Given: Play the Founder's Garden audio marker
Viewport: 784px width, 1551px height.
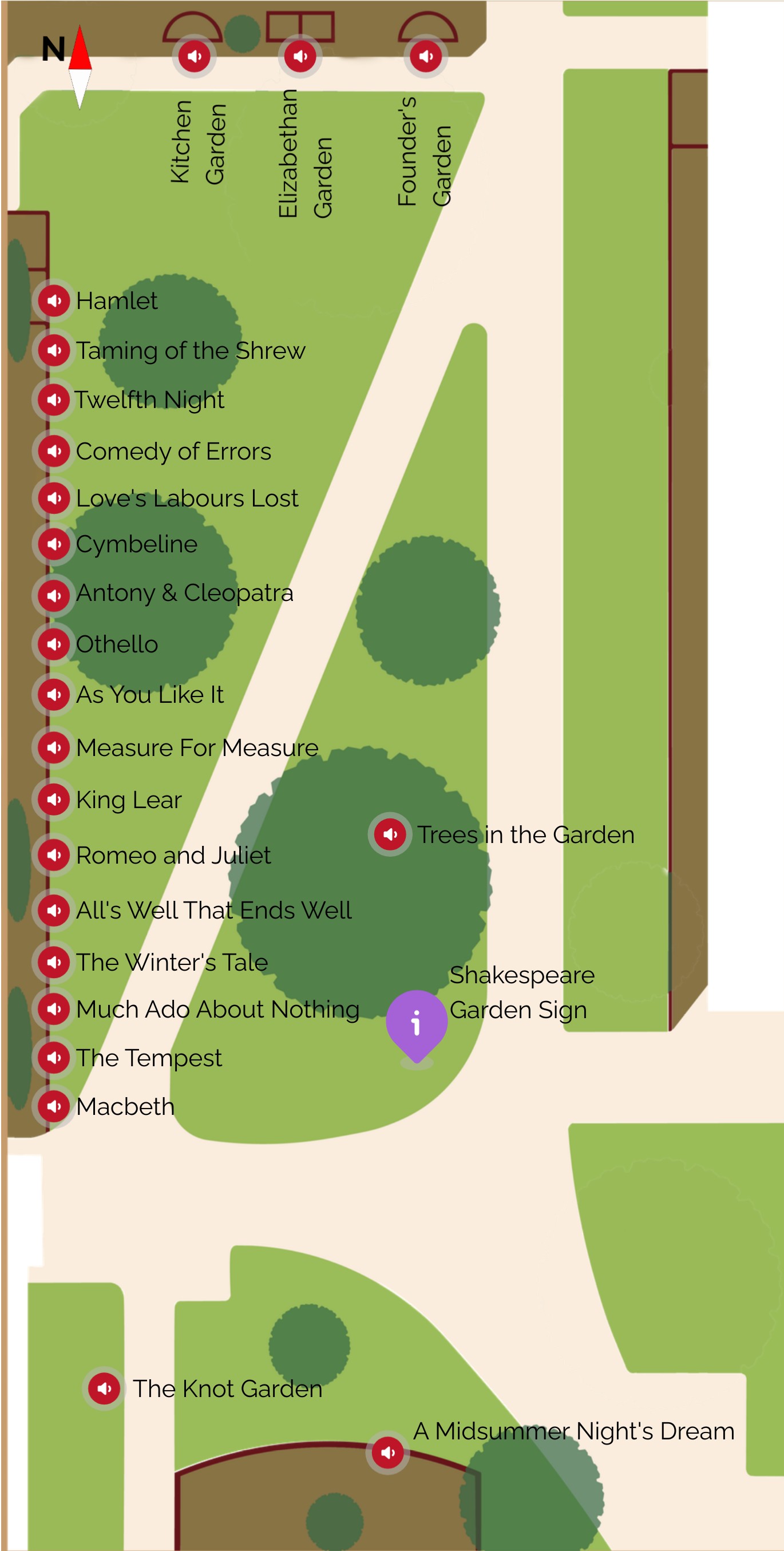Looking at the screenshot, I should point(426,56).
